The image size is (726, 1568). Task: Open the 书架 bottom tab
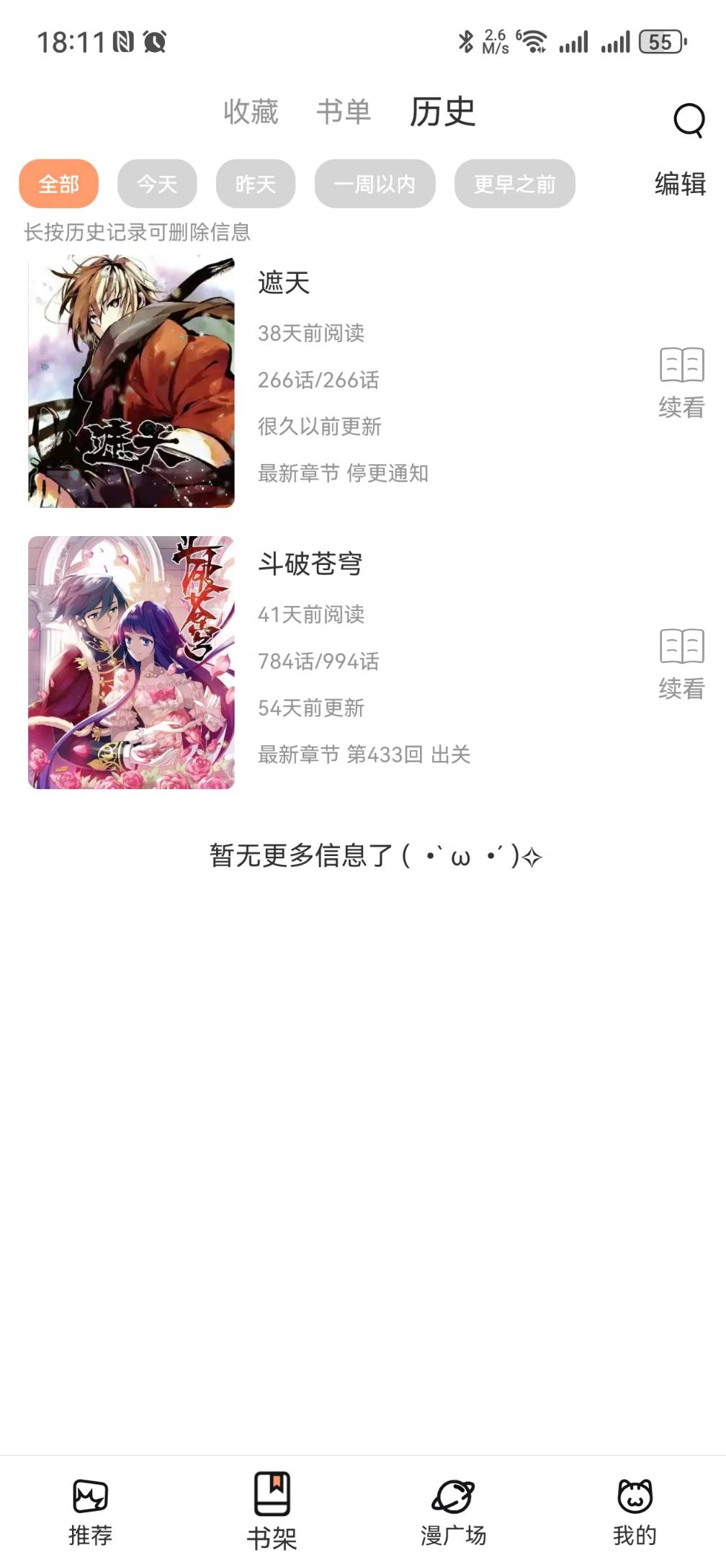coord(272,1512)
